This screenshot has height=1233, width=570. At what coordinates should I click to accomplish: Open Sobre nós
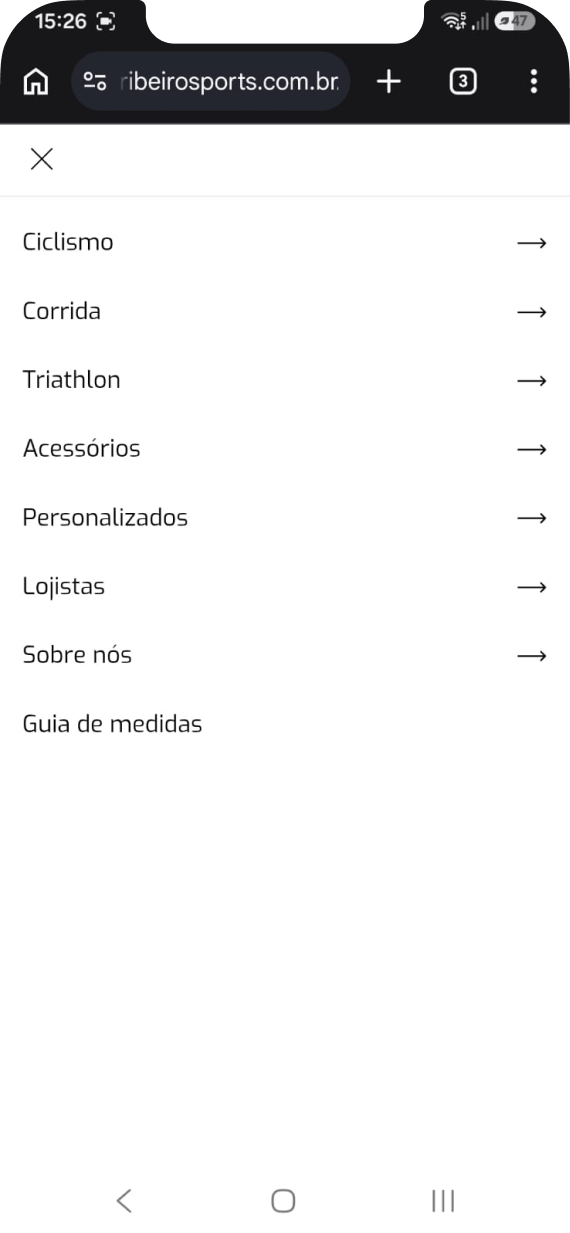[285, 656]
